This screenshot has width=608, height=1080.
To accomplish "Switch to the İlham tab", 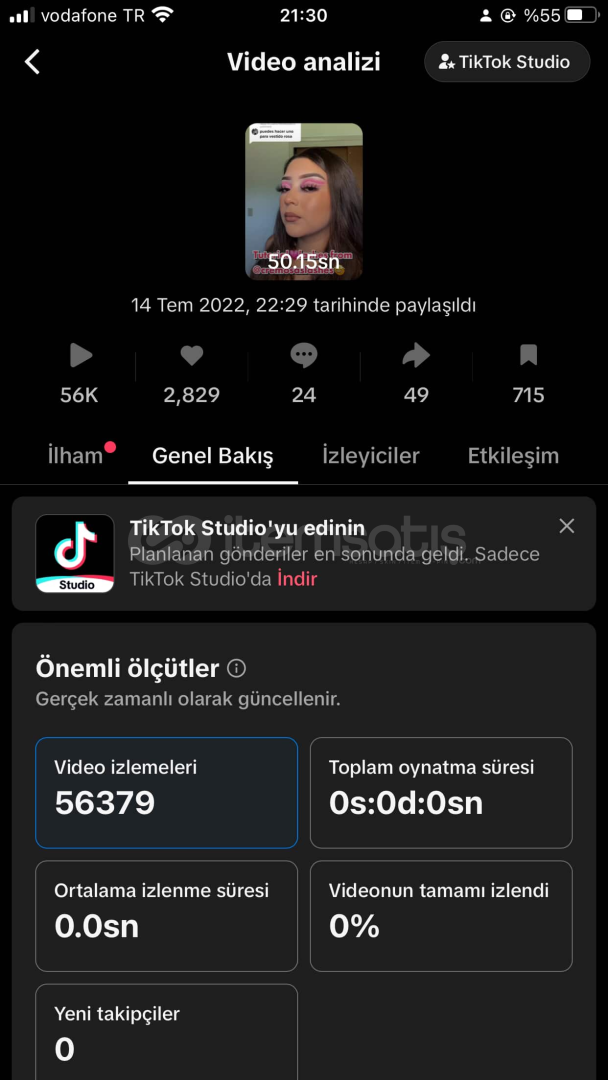I will [75, 456].
